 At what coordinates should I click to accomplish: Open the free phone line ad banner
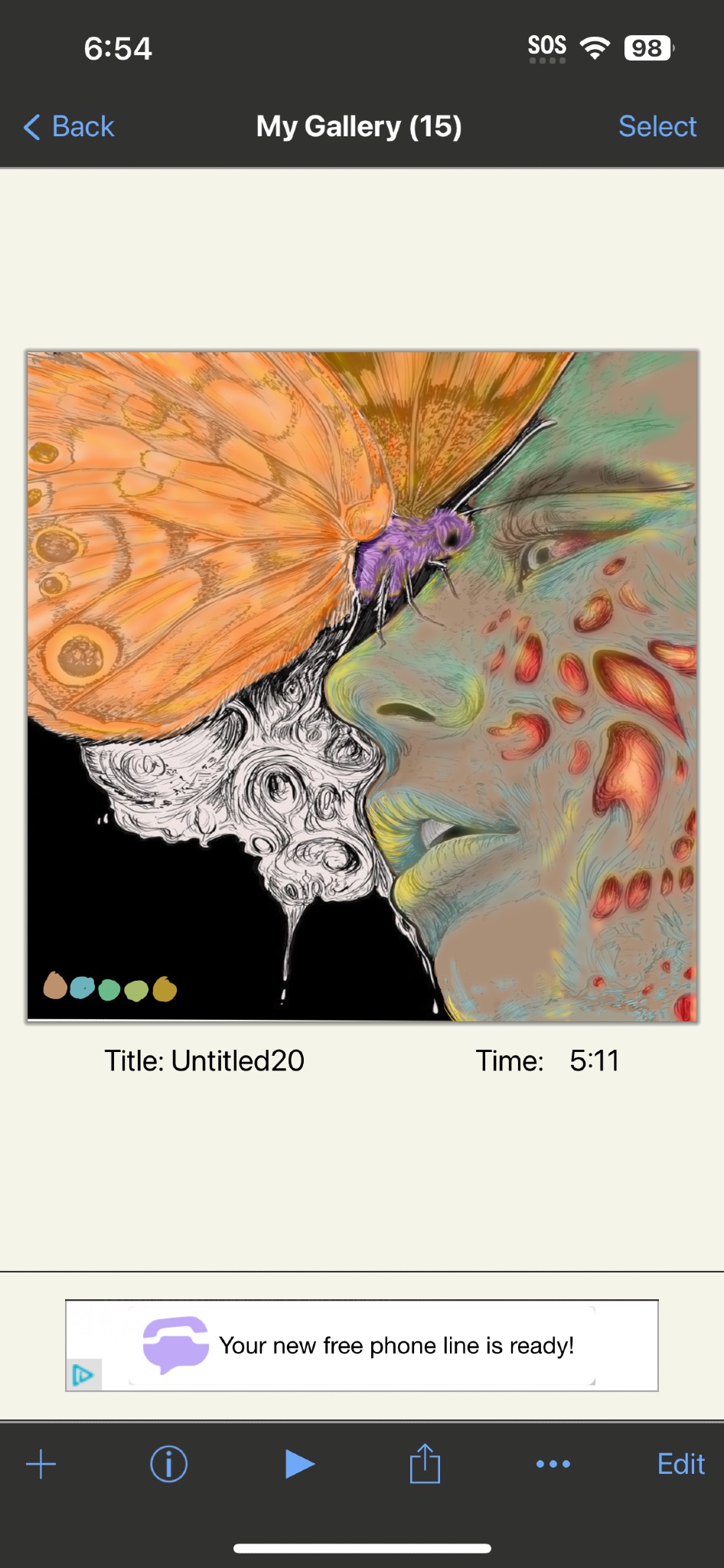(x=362, y=1345)
